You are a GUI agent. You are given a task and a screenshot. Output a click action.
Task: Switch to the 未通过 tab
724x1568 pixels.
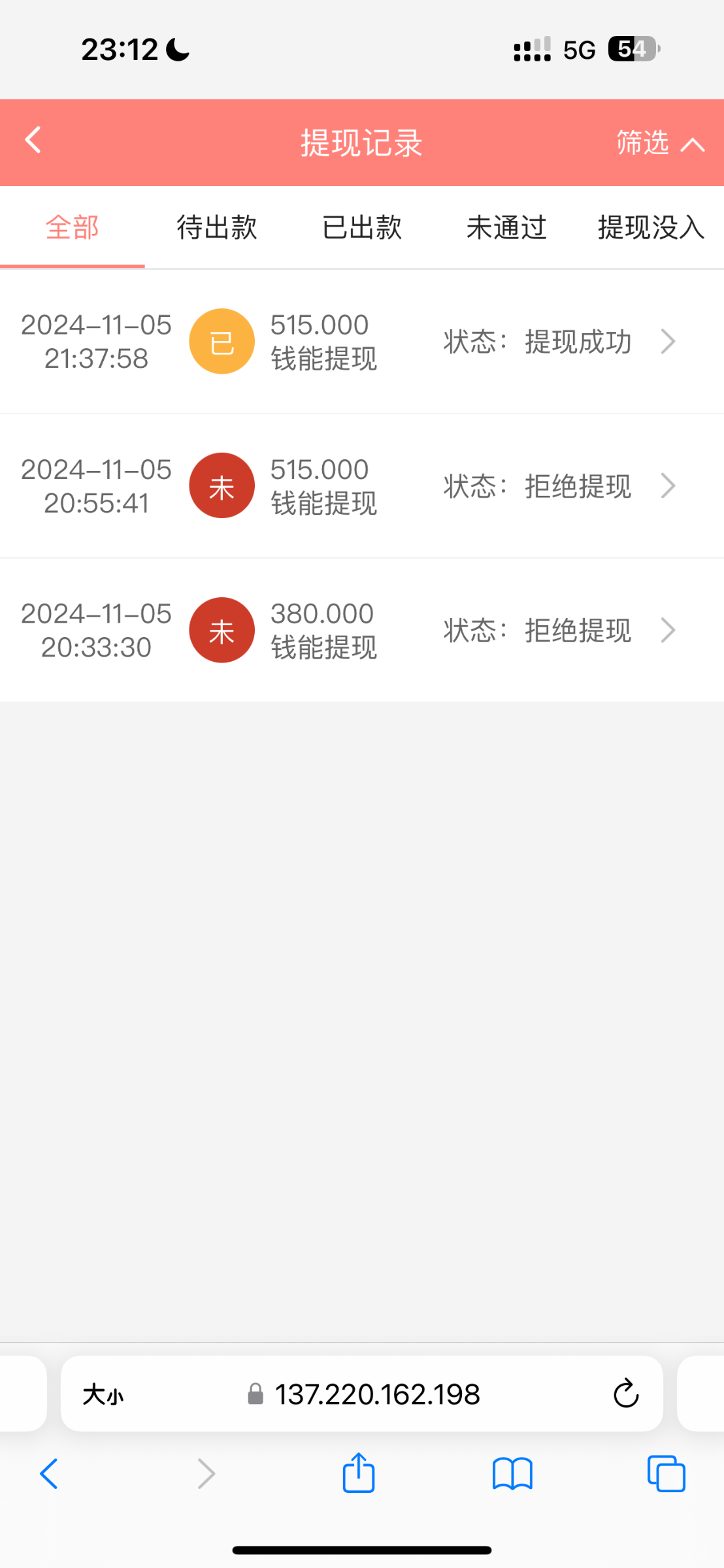click(506, 228)
